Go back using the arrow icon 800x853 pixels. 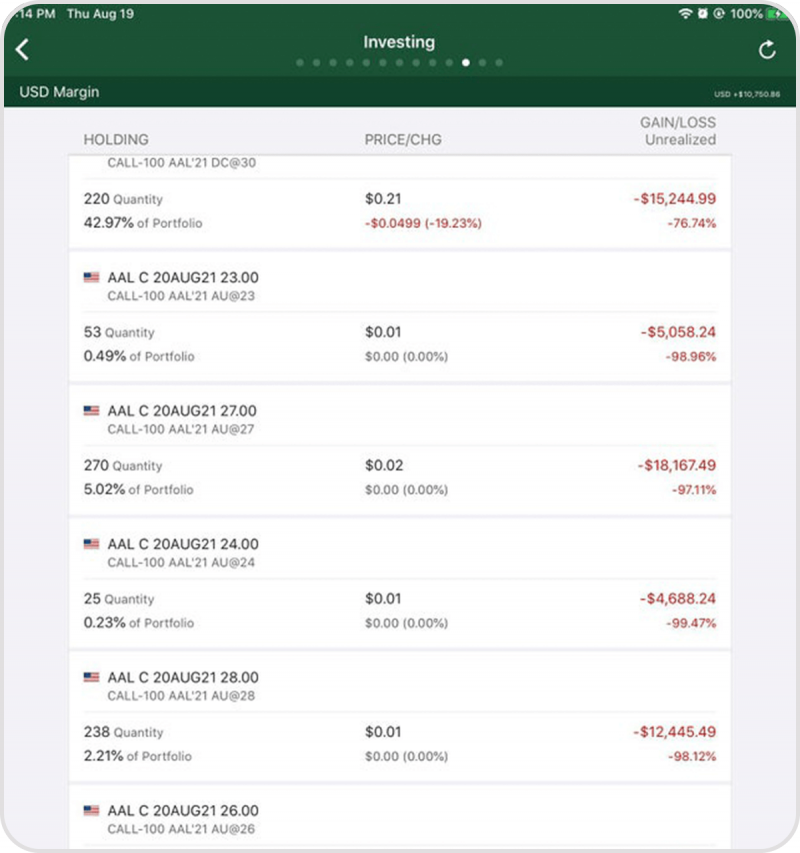click(x=23, y=50)
